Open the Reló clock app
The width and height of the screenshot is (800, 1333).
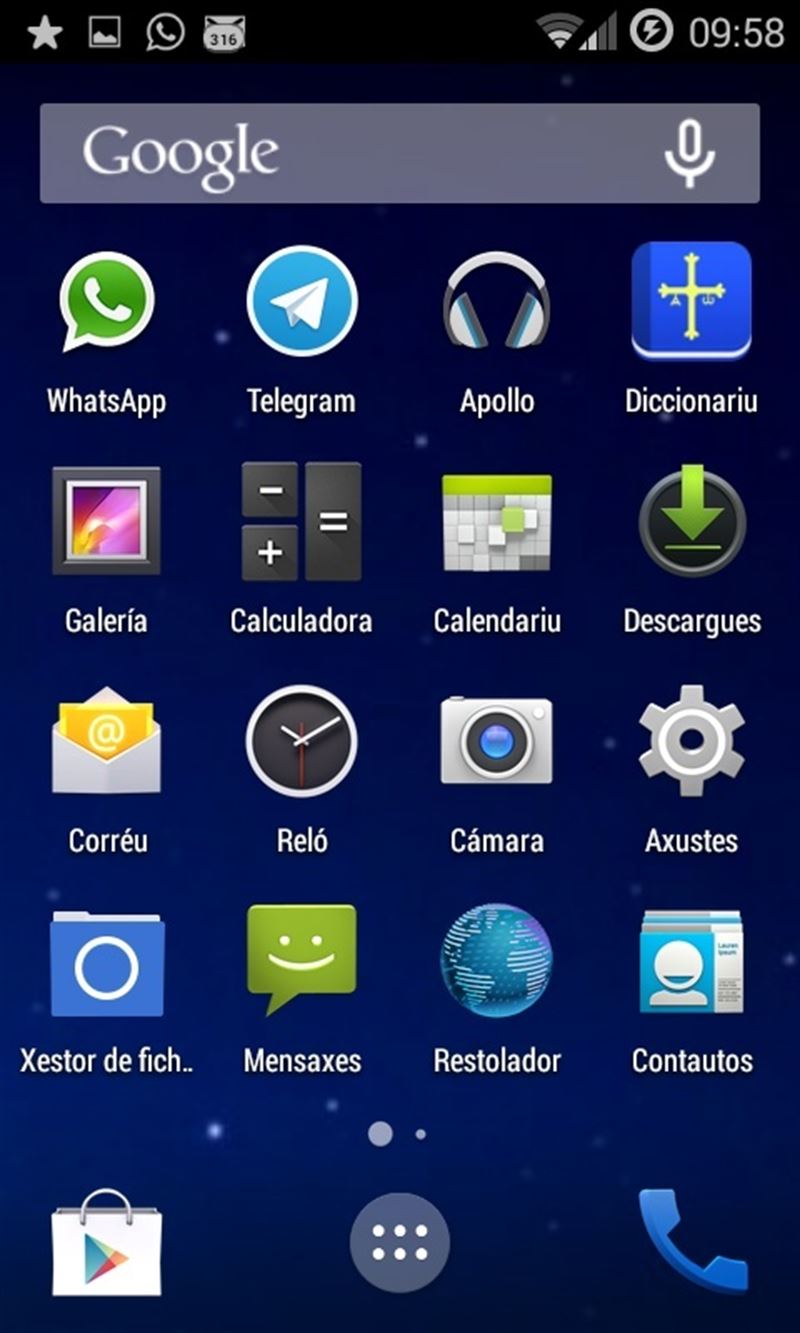click(301, 741)
